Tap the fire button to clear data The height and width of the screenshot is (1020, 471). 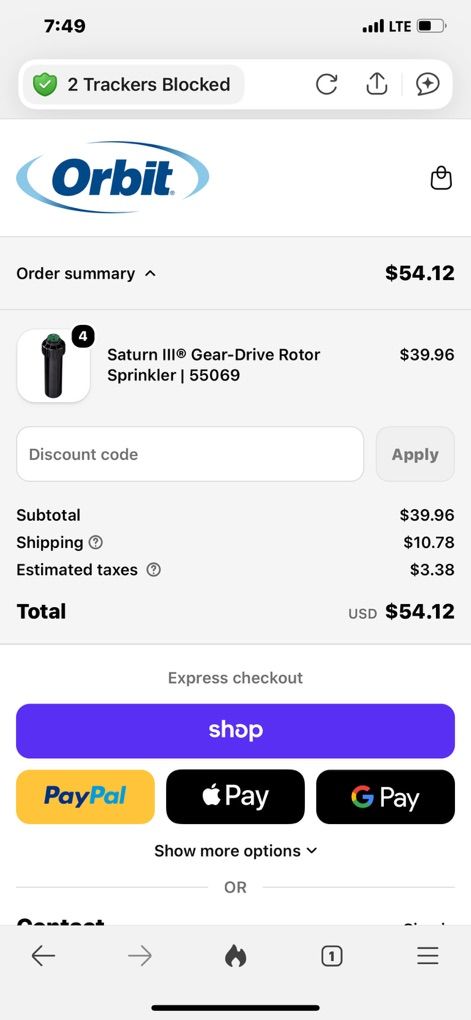point(236,956)
